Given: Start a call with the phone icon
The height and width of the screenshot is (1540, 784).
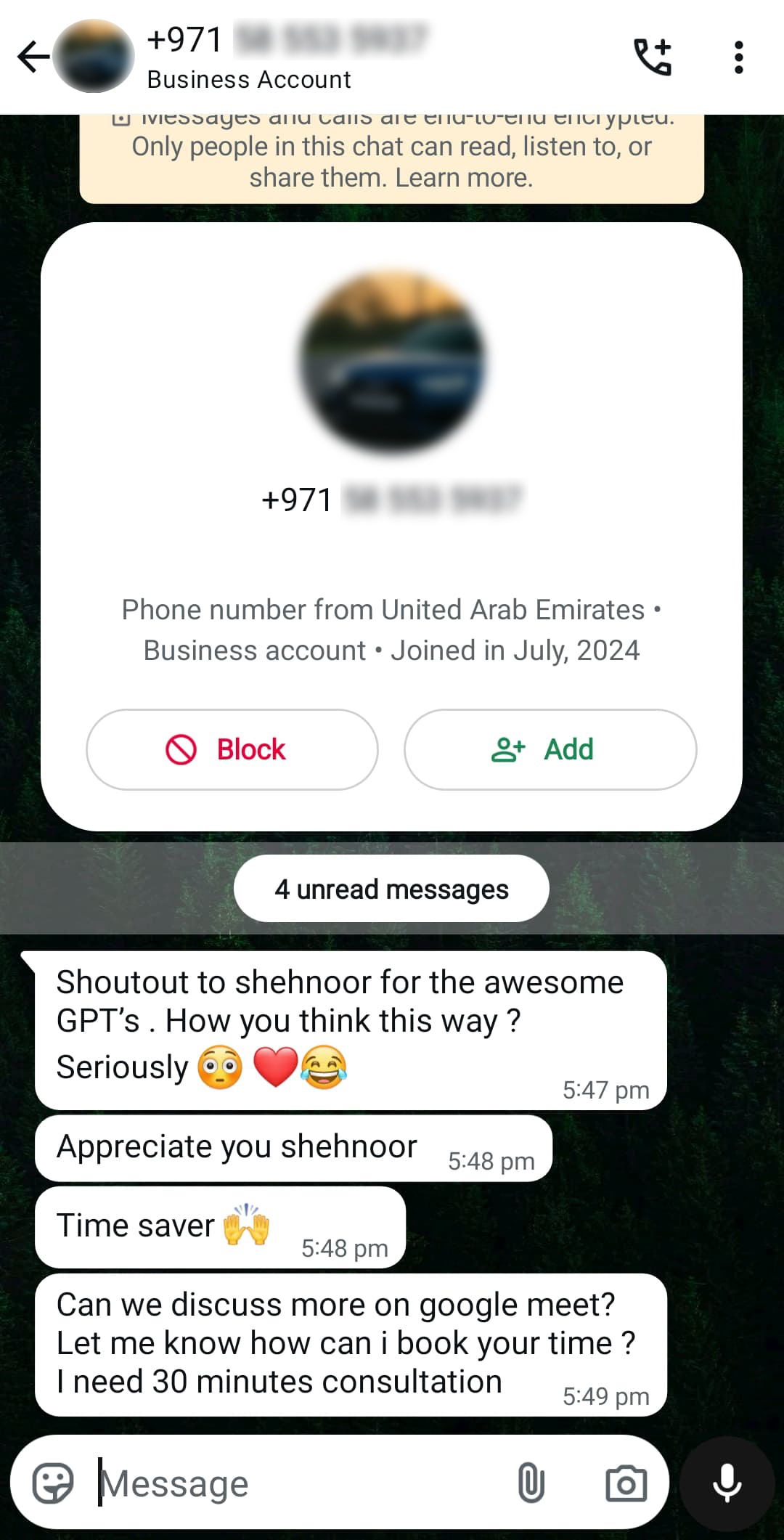Looking at the screenshot, I should pos(653,57).
